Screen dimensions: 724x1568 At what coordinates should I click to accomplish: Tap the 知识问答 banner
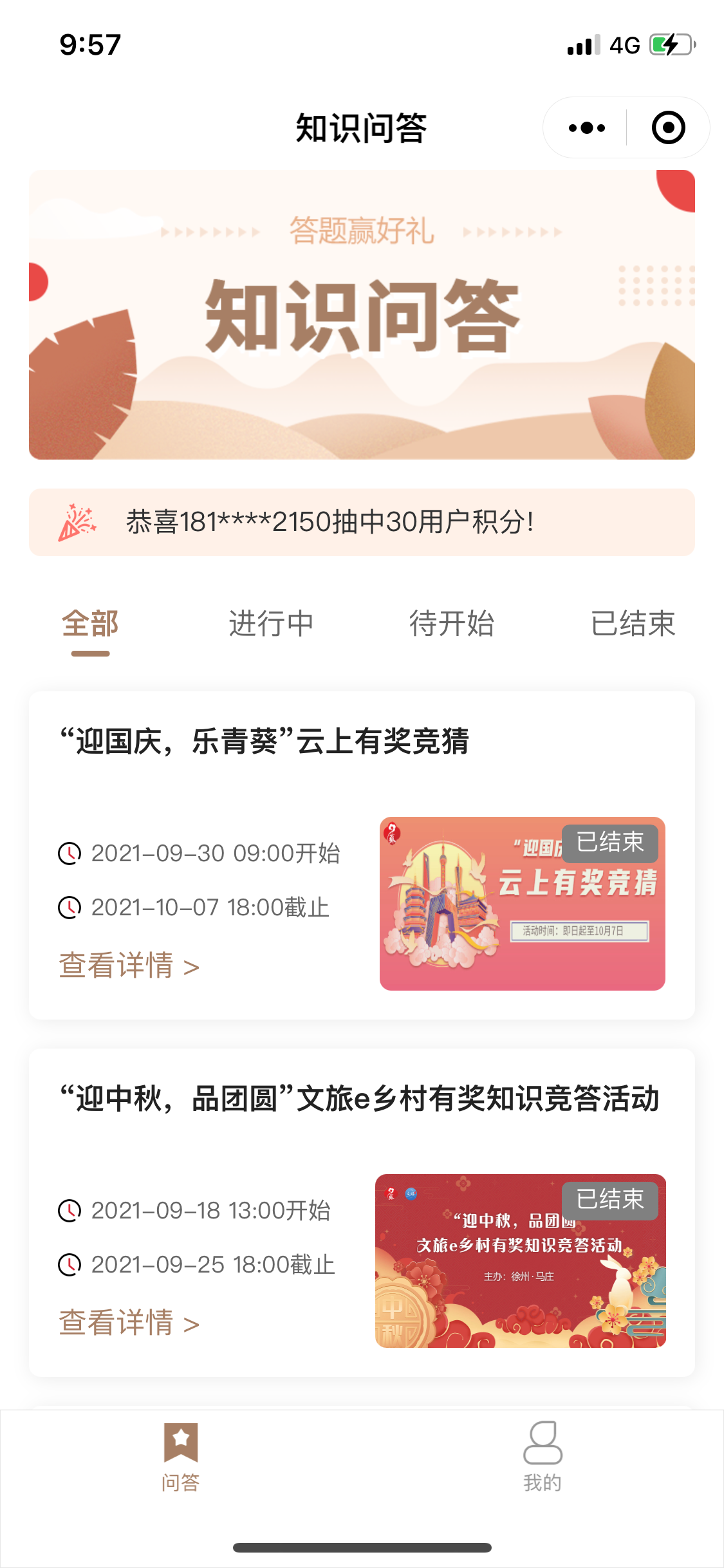[362, 315]
